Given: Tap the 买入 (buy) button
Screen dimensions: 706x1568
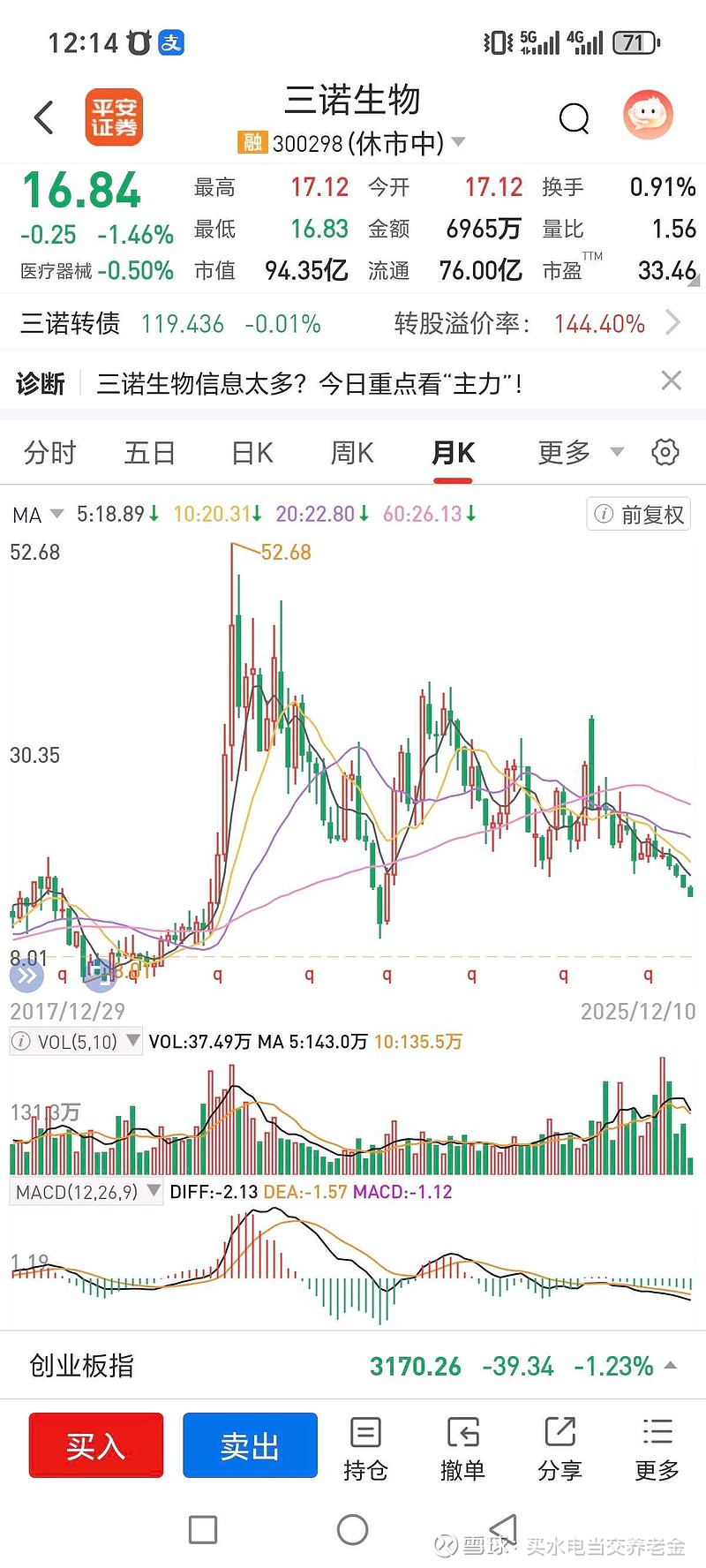Looking at the screenshot, I should click(95, 1445).
